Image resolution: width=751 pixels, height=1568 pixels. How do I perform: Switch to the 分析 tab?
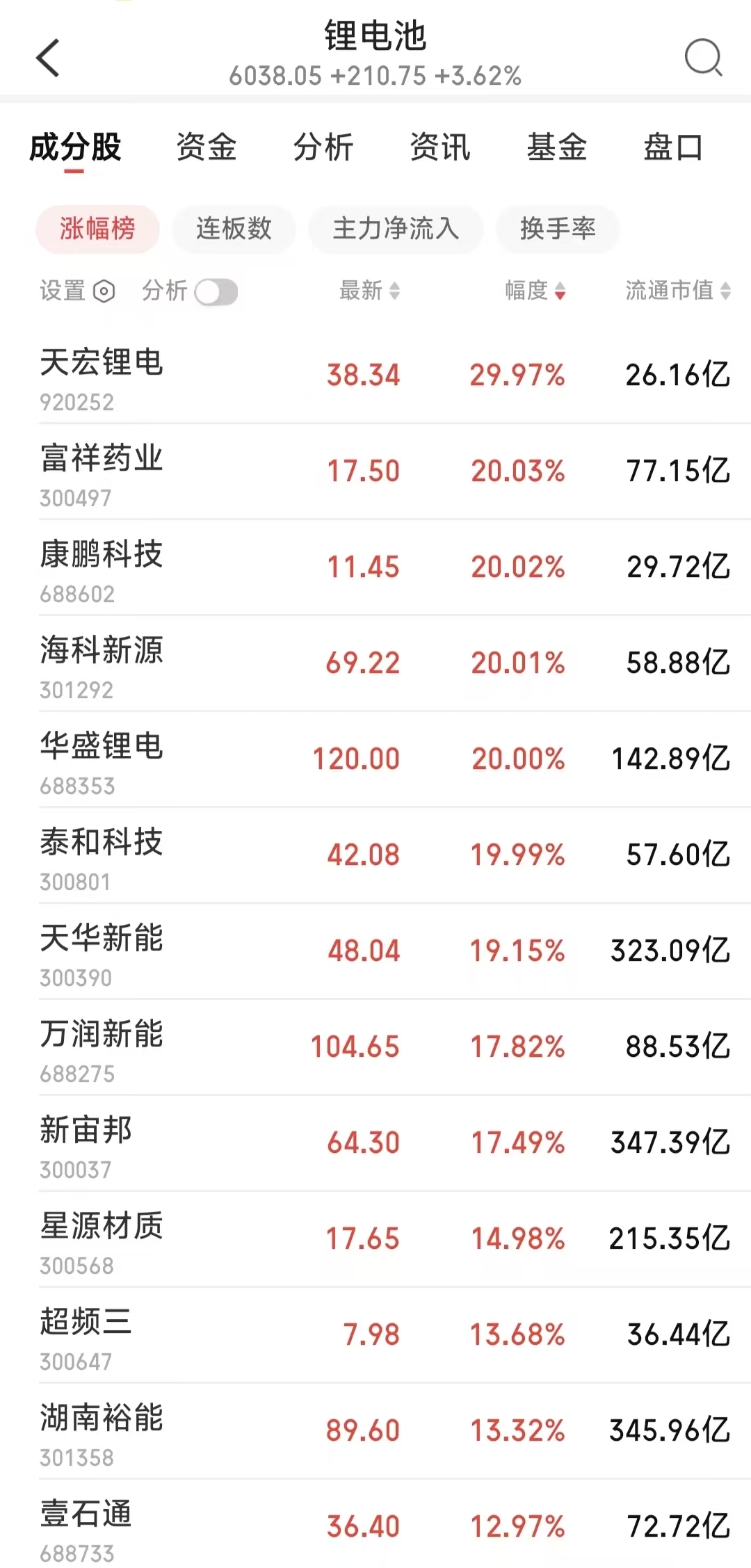click(x=323, y=147)
